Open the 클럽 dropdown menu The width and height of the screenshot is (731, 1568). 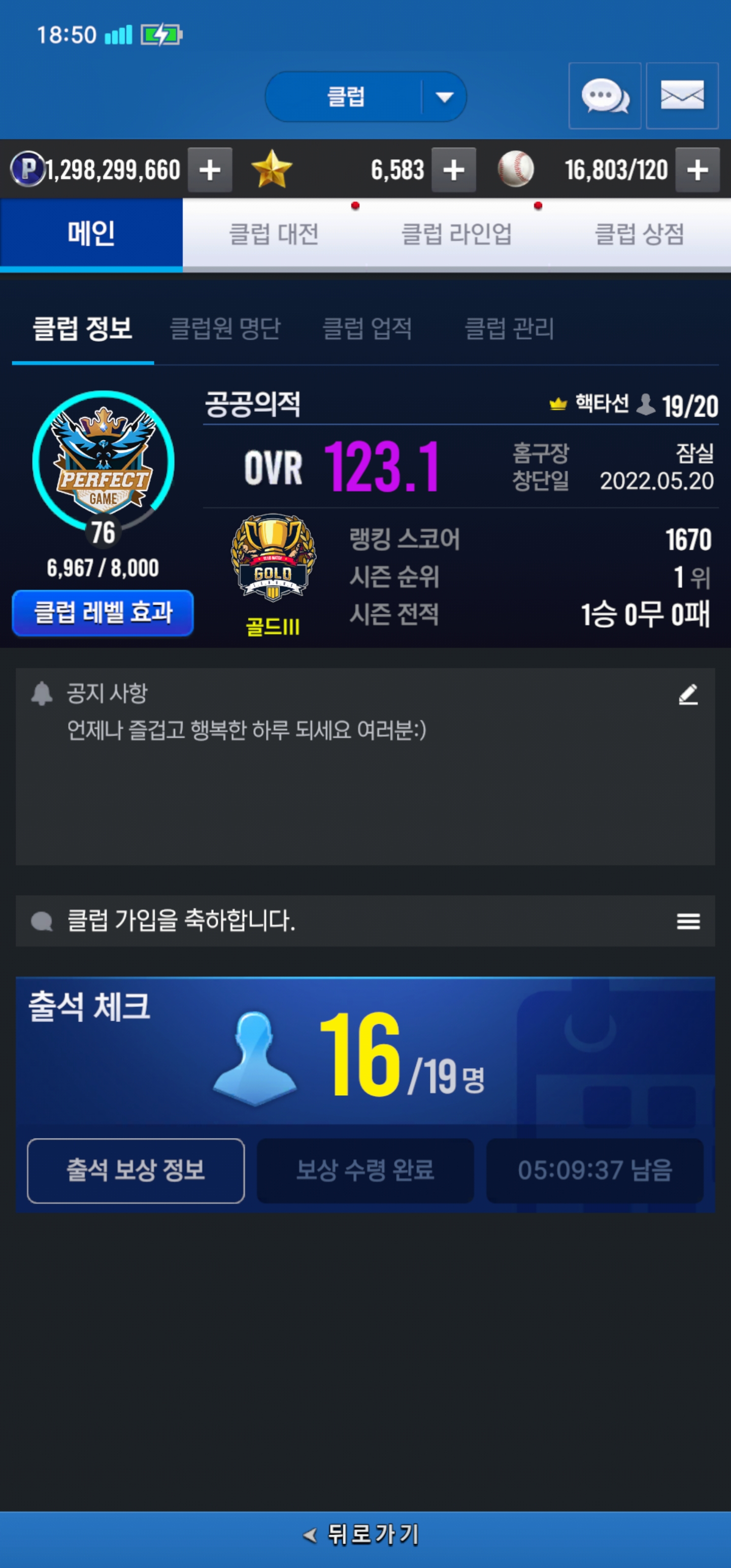tap(365, 97)
